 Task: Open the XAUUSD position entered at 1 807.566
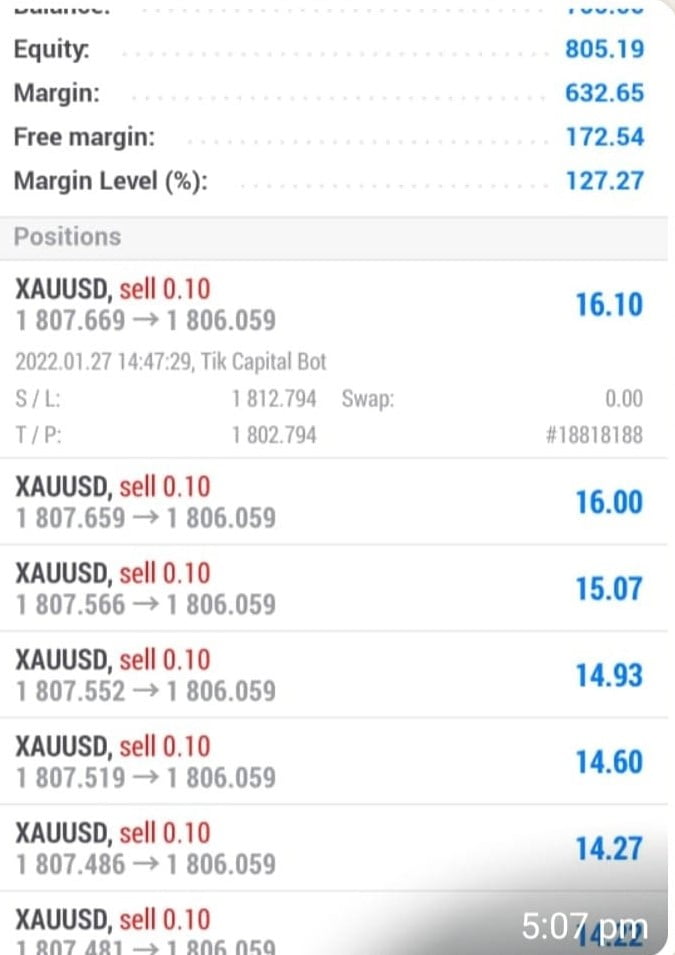[x=337, y=588]
